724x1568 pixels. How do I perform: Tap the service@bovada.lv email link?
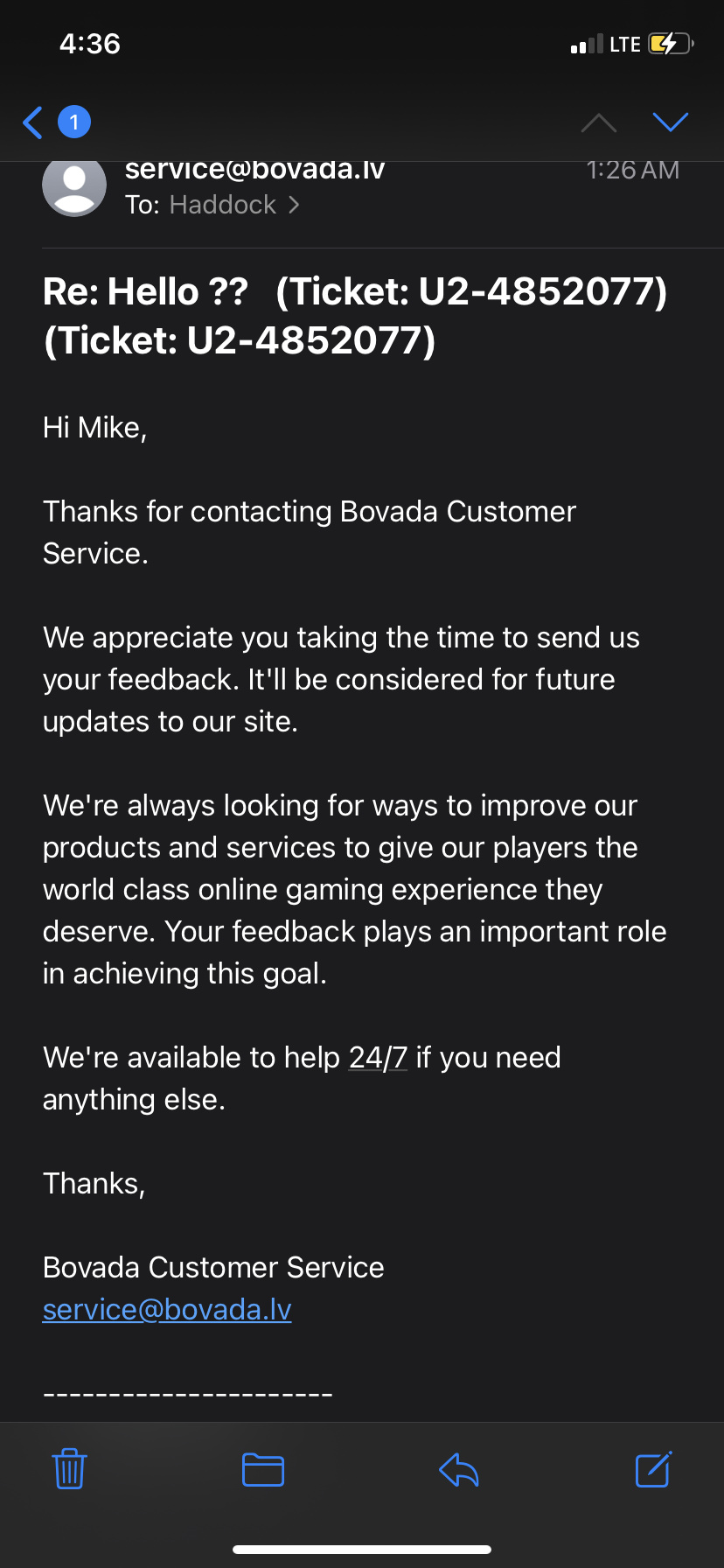pos(167,1310)
